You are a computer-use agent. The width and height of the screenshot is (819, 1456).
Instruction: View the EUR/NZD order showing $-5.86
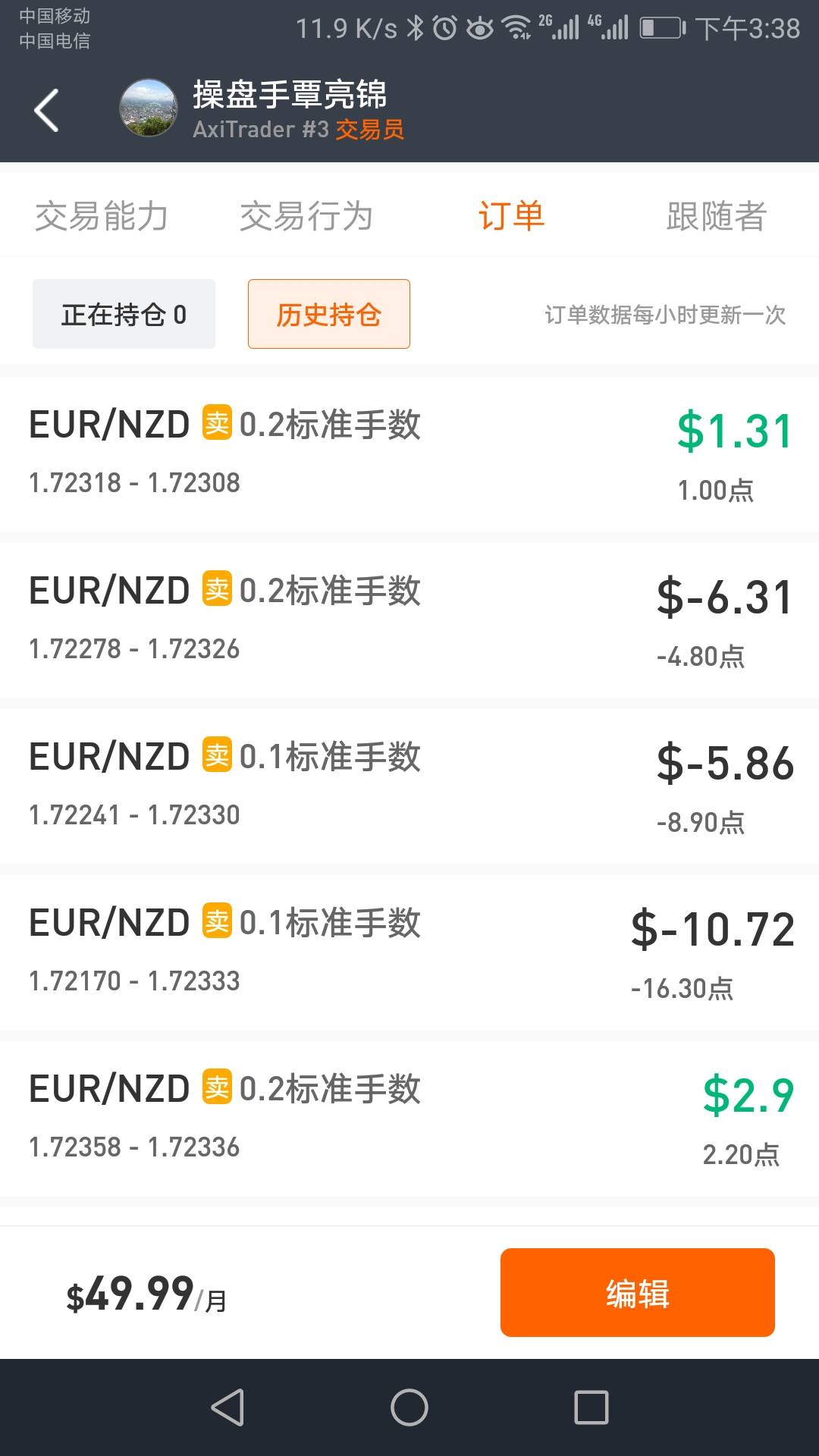(409, 786)
